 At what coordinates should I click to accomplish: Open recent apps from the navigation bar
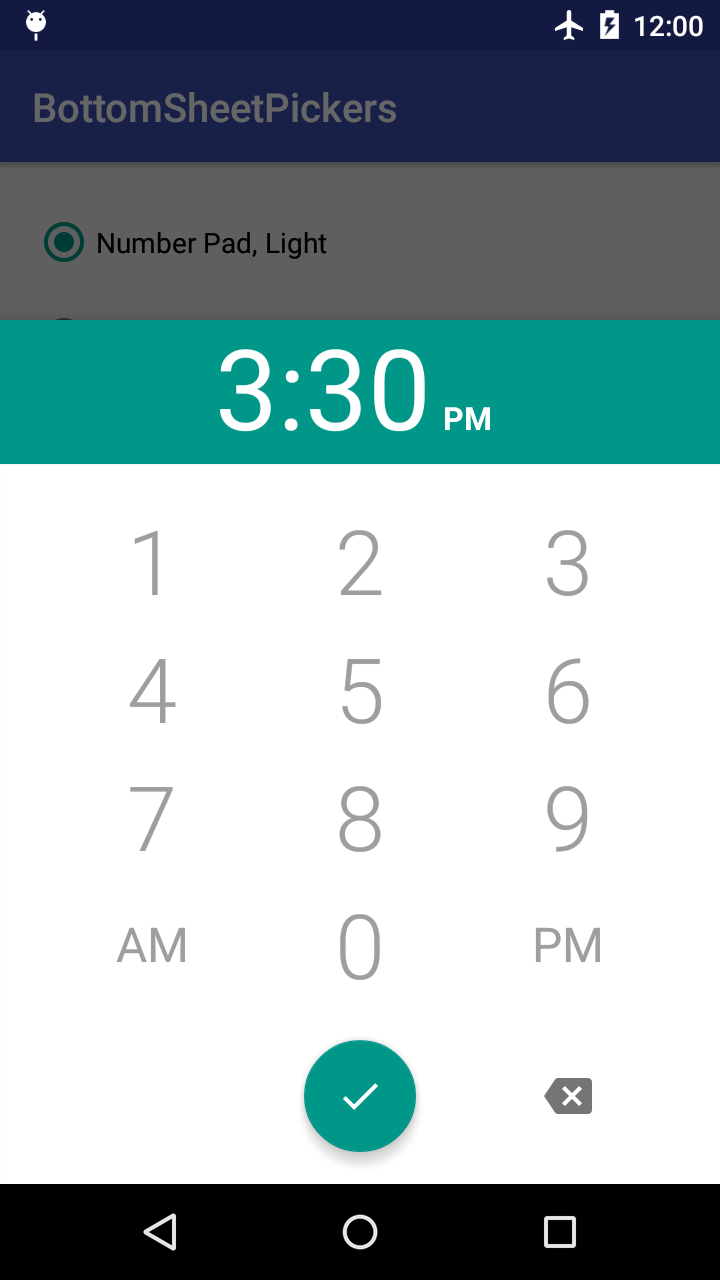pyautogui.click(x=560, y=1232)
